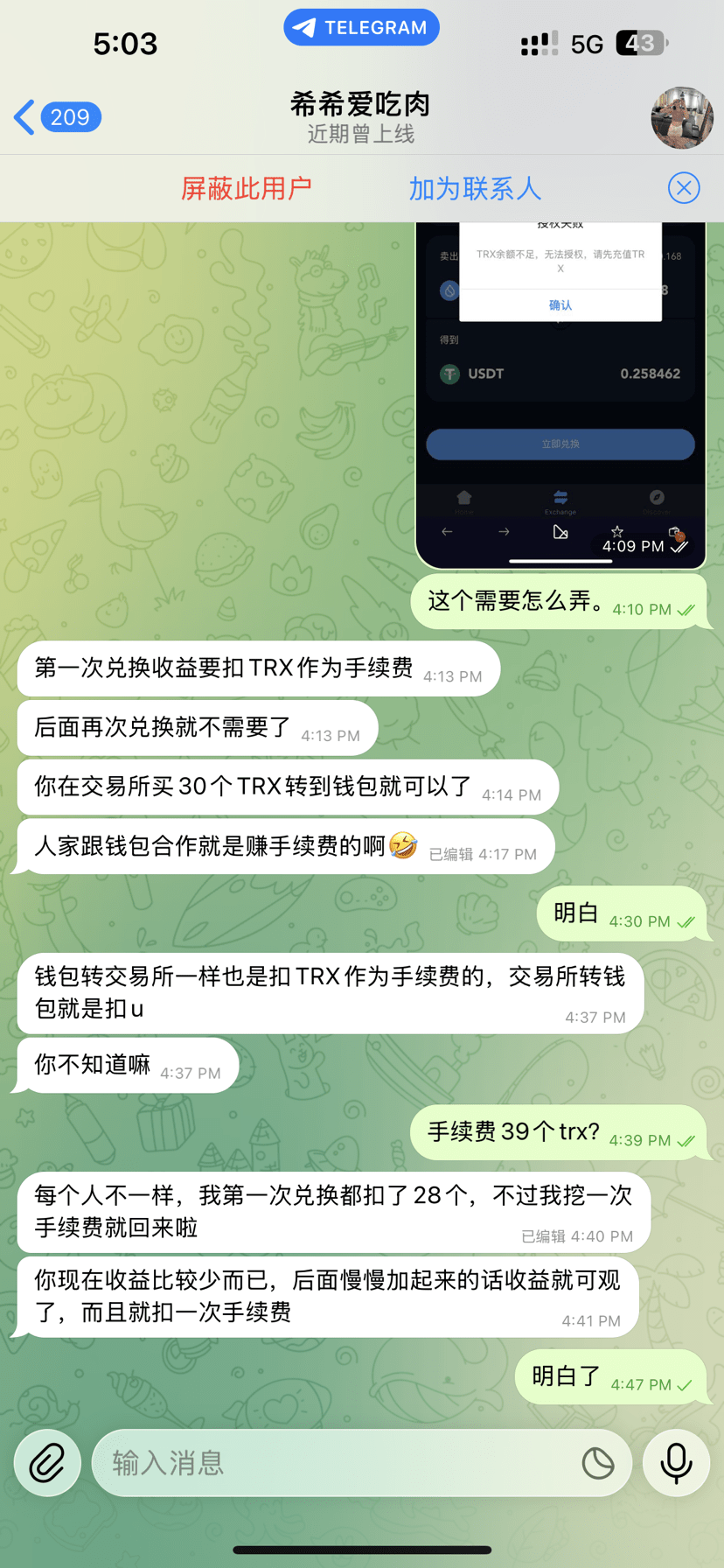The width and height of the screenshot is (724, 1568).
Task: Open chat info from 希希爱吃肉 title
Action: [361, 105]
